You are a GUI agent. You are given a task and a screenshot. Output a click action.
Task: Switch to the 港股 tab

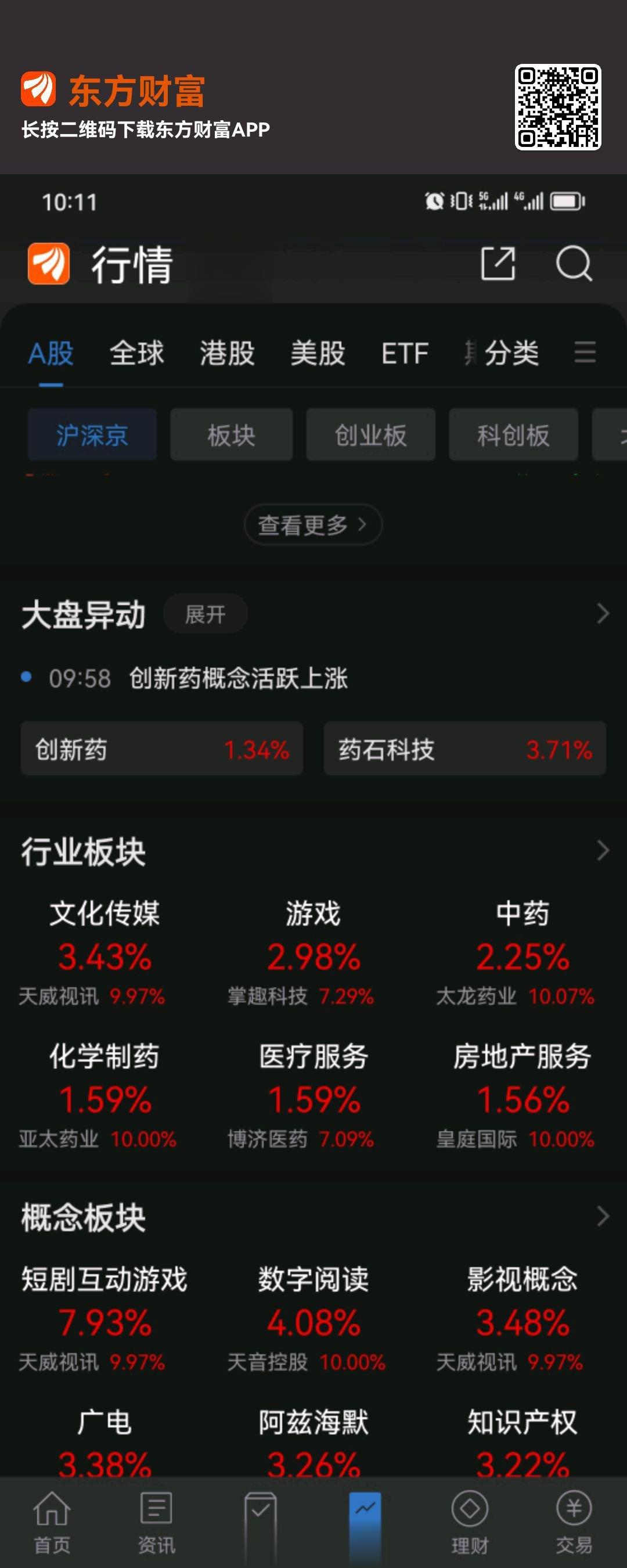(226, 353)
